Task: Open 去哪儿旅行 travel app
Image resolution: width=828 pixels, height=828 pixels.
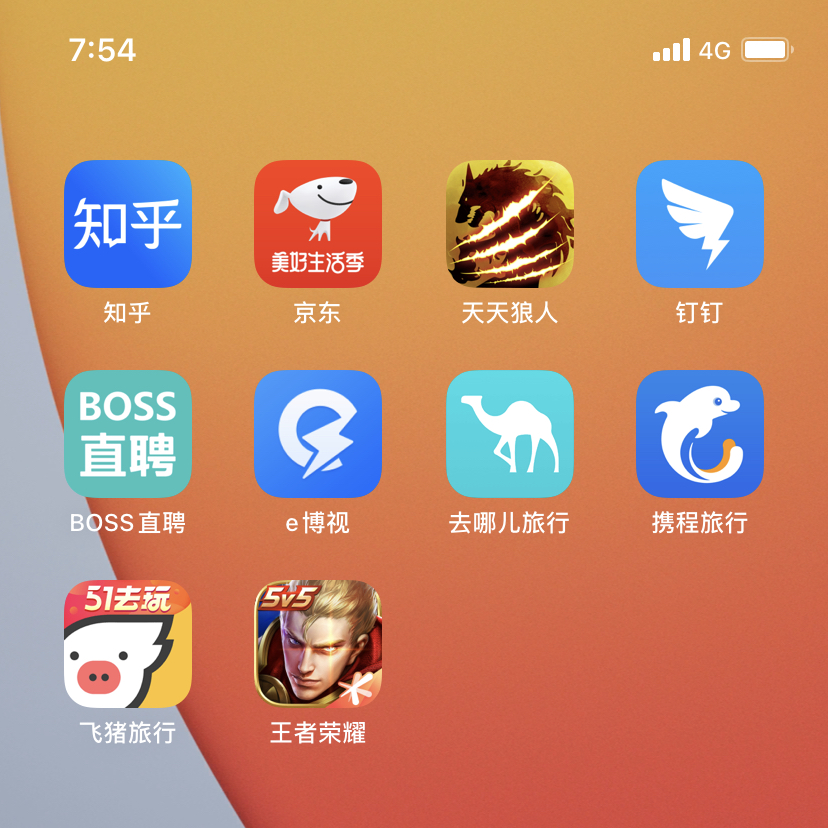Action: point(509,433)
